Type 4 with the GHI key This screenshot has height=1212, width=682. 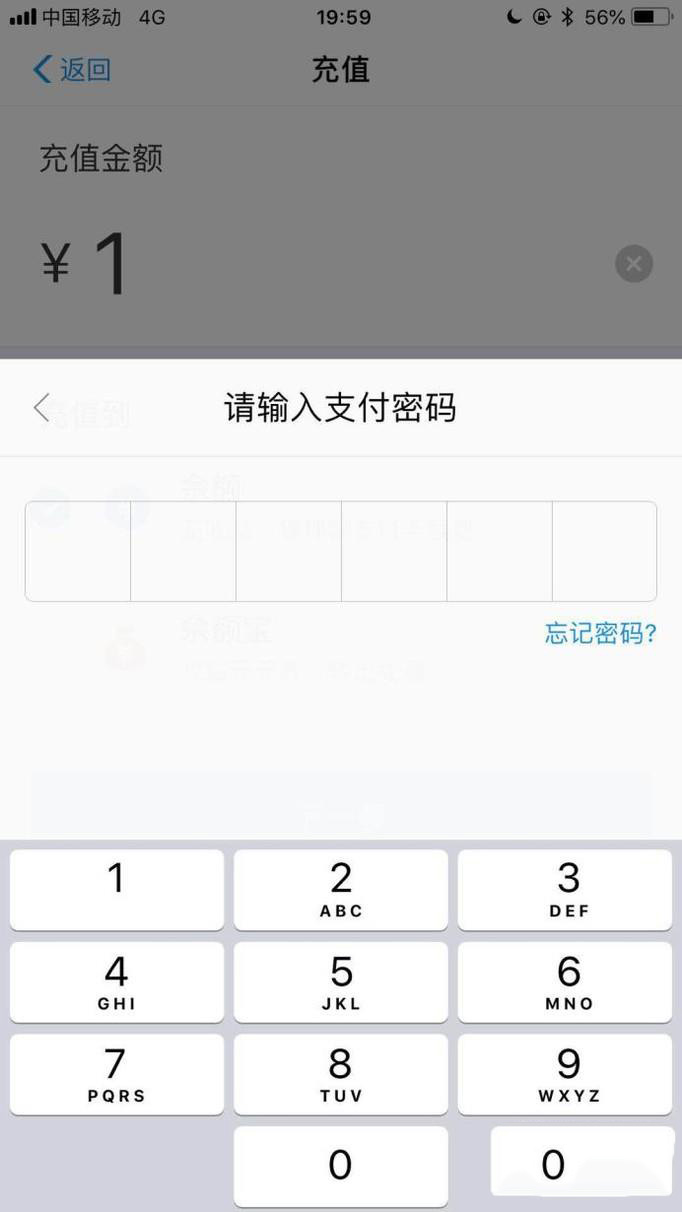pos(117,982)
